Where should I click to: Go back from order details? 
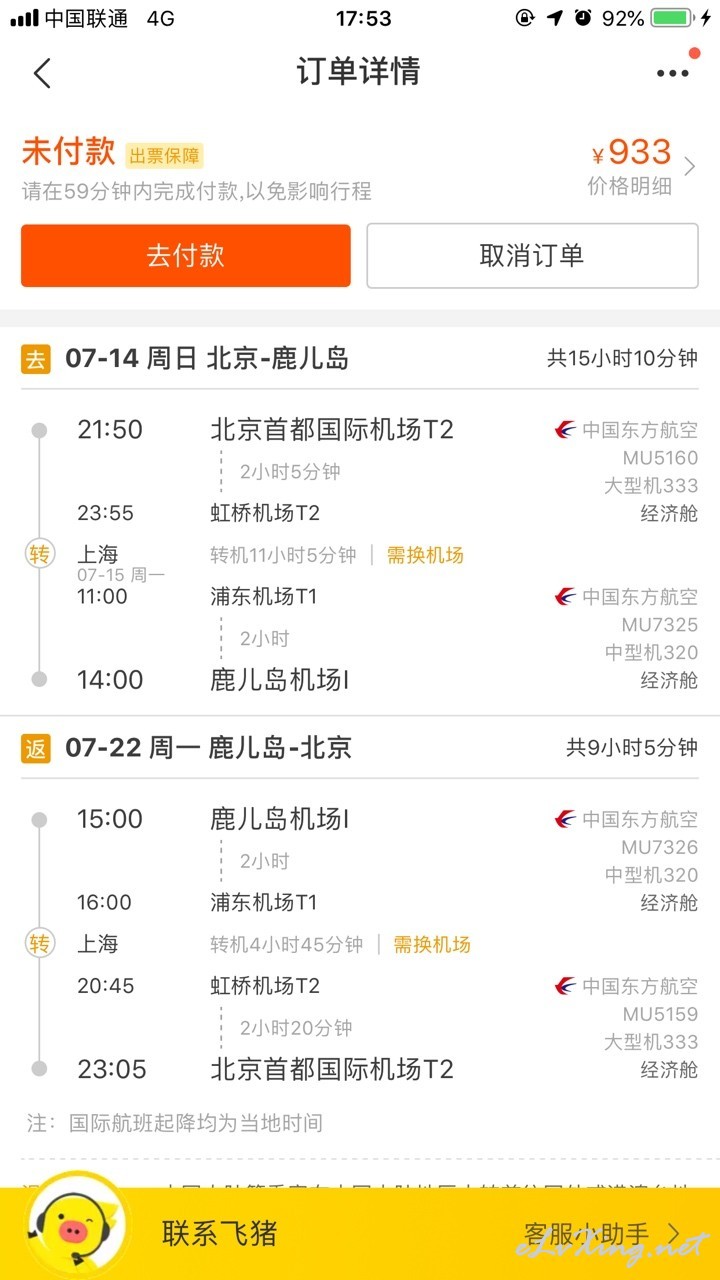tap(42, 73)
